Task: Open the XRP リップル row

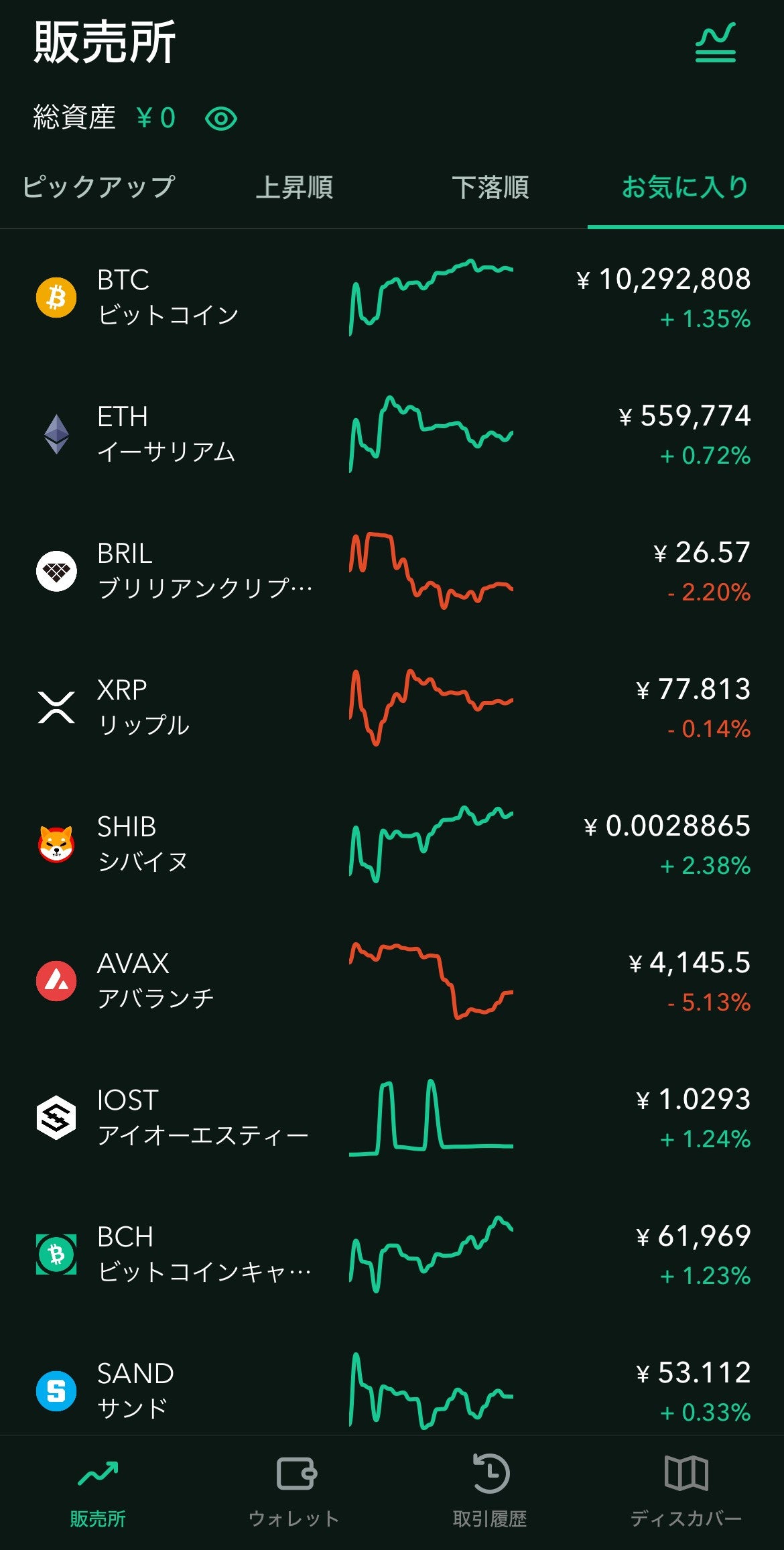Action: point(392,708)
